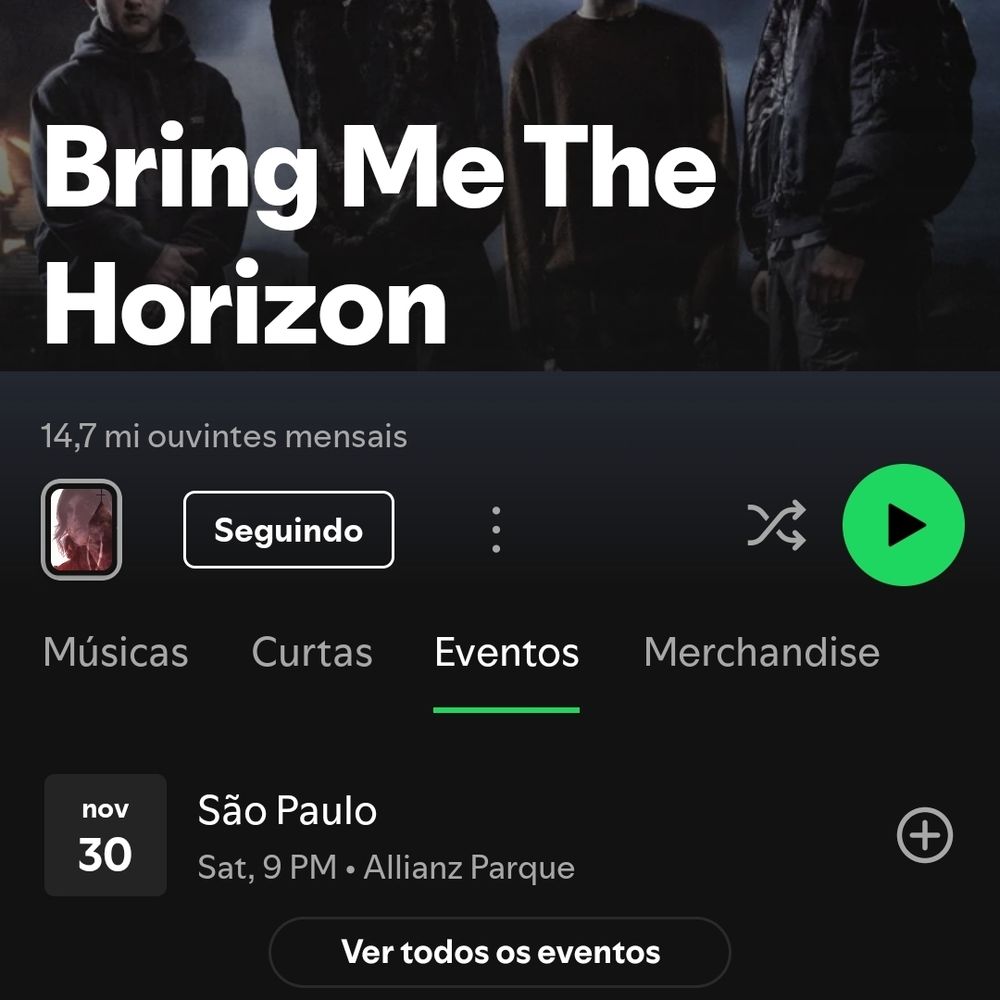Image resolution: width=1000 pixels, height=1000 pixels.
Task: Open the artist's album preview thumbnail
Action: 81,530
